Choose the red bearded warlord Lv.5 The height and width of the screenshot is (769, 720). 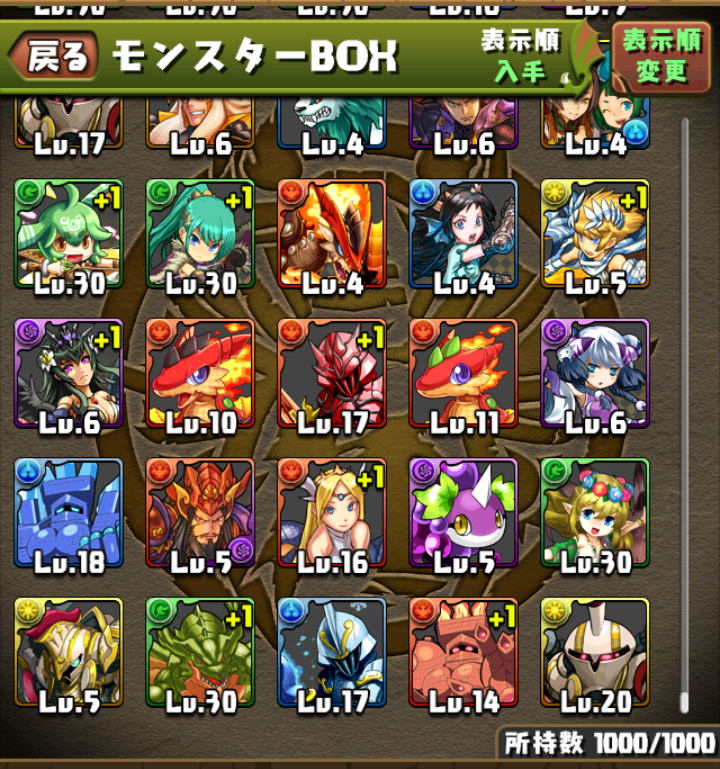tap(200, 513)
